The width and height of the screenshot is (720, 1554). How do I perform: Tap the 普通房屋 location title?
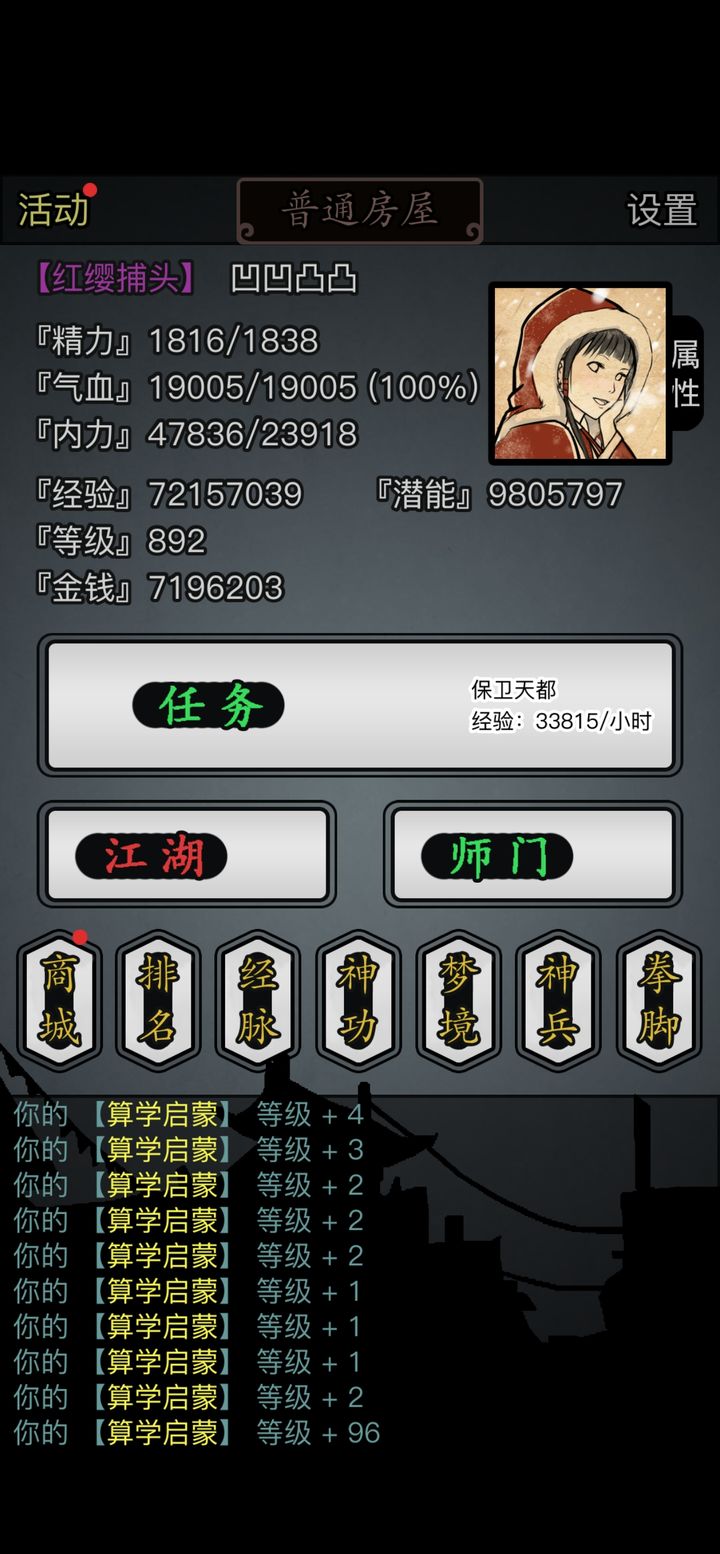pyautogui.click(x=360, y=211)
